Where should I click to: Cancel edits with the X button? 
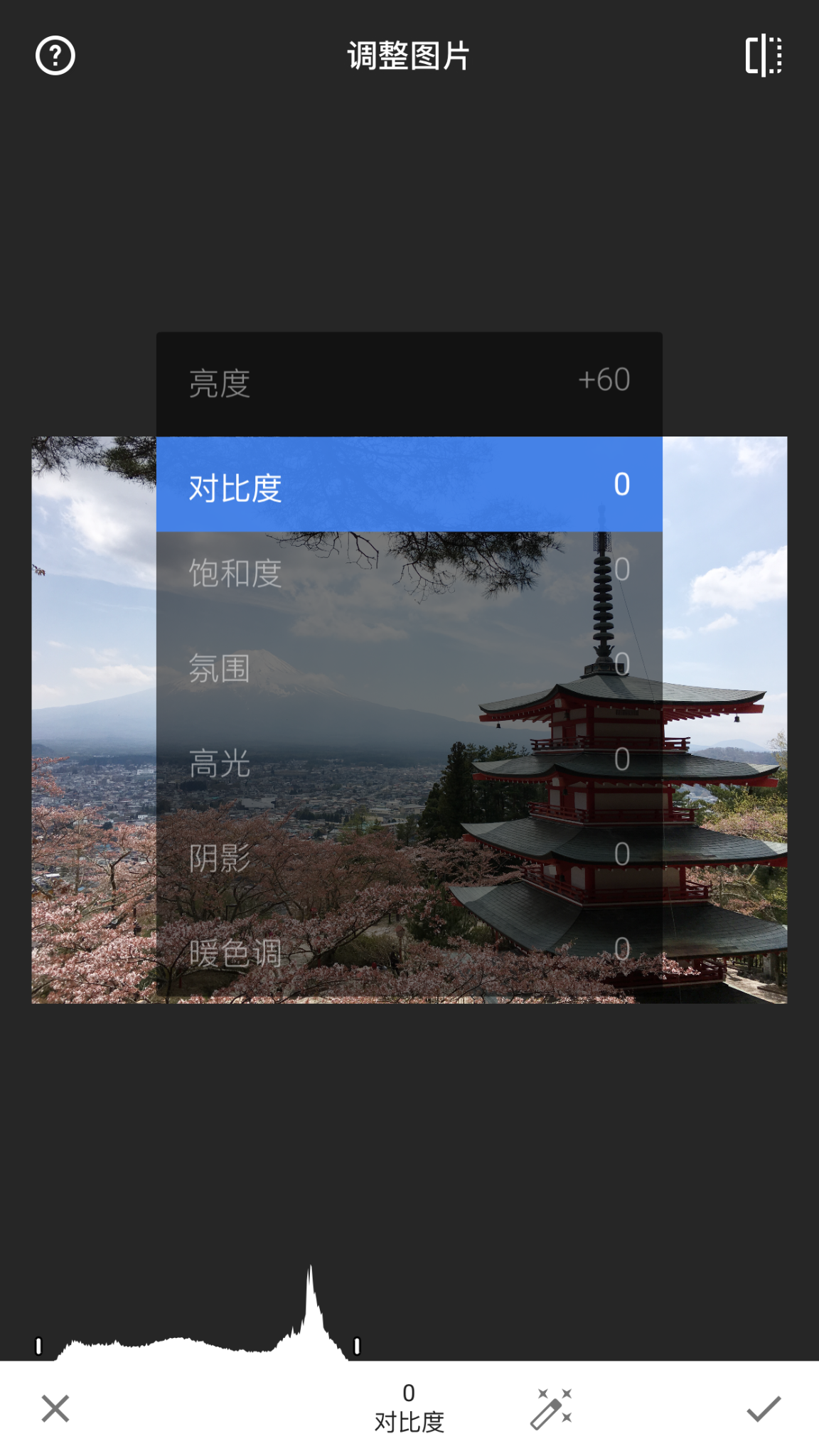click(x=55, y=1408)
